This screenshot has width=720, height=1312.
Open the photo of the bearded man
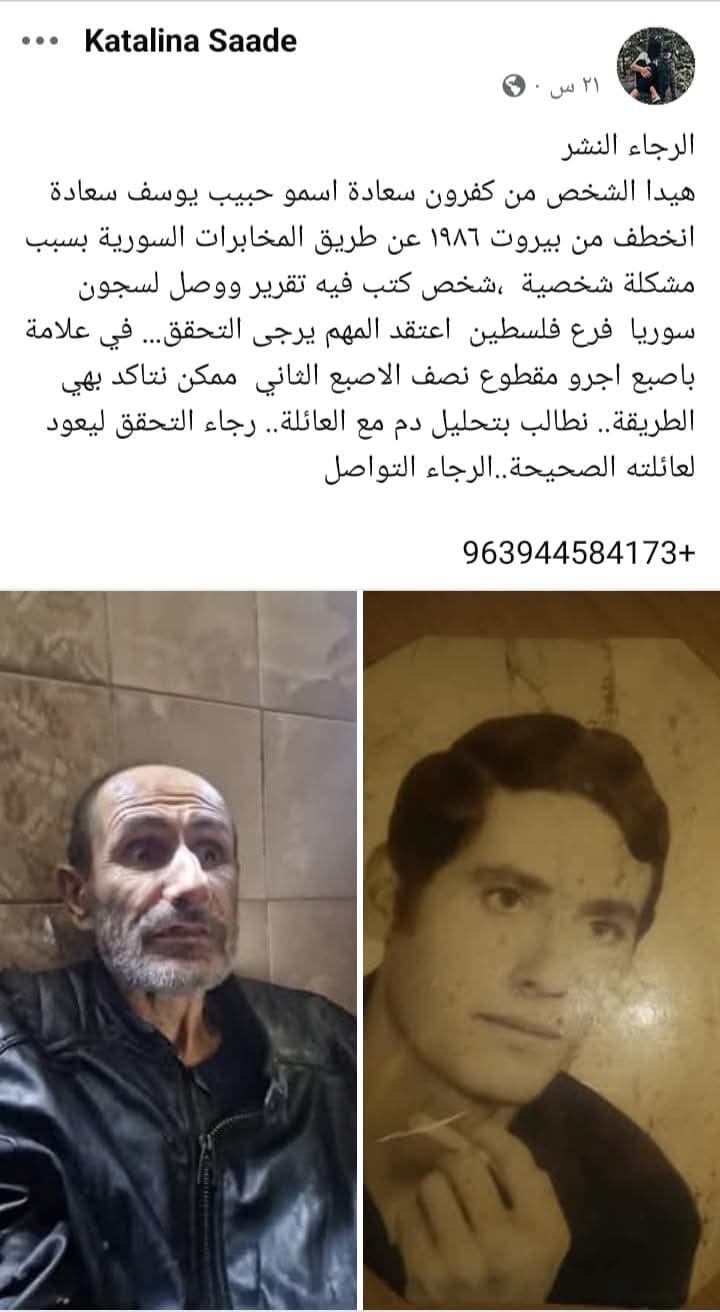click(178, 950)
